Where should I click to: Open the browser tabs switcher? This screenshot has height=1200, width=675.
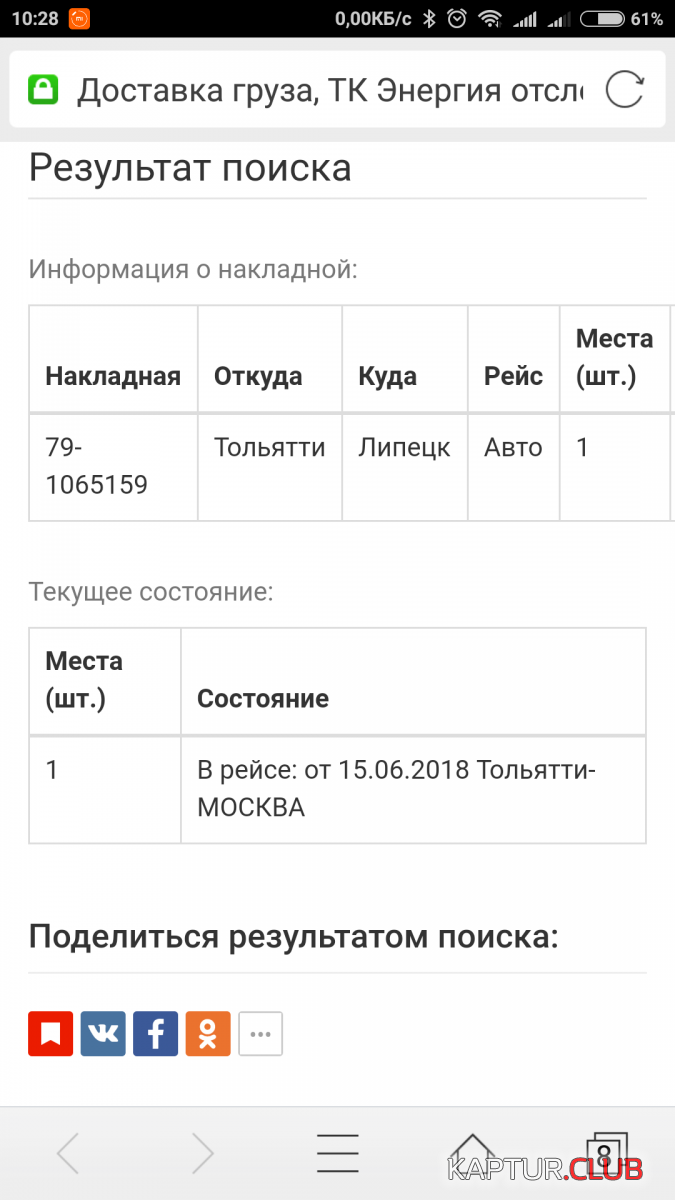tap(605, 1153)
